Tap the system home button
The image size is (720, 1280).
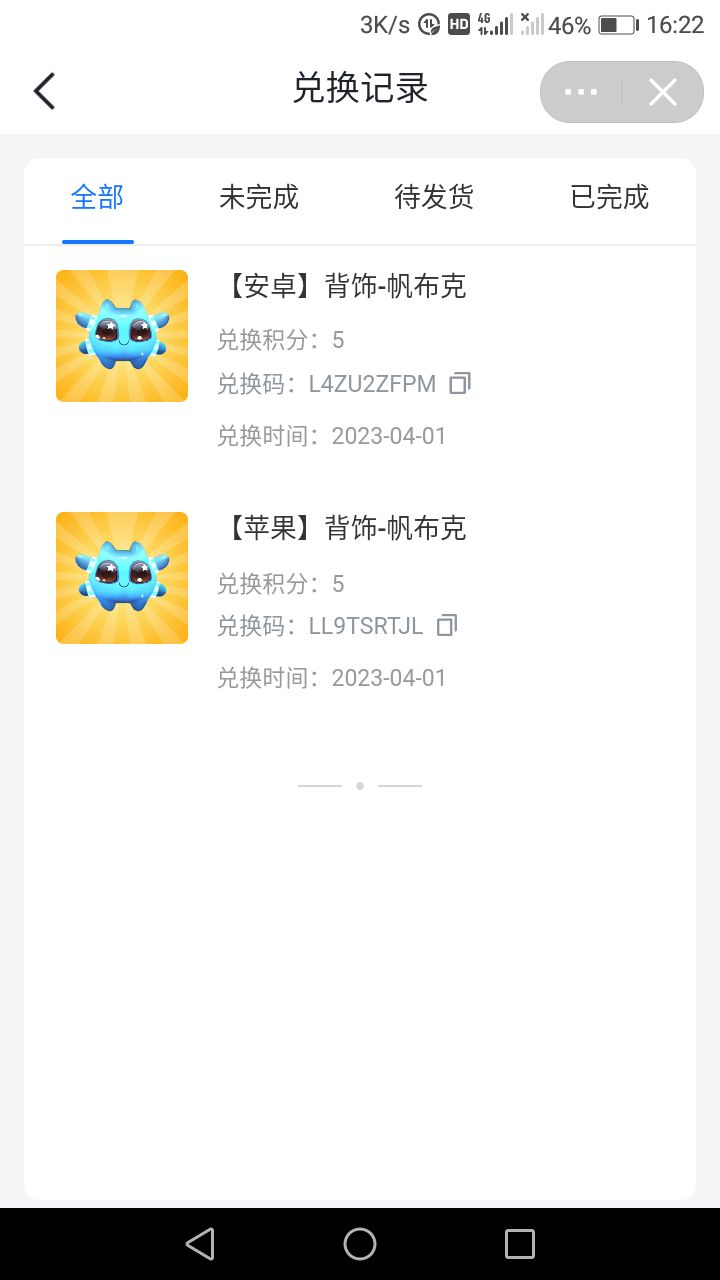pos(360,1244)
